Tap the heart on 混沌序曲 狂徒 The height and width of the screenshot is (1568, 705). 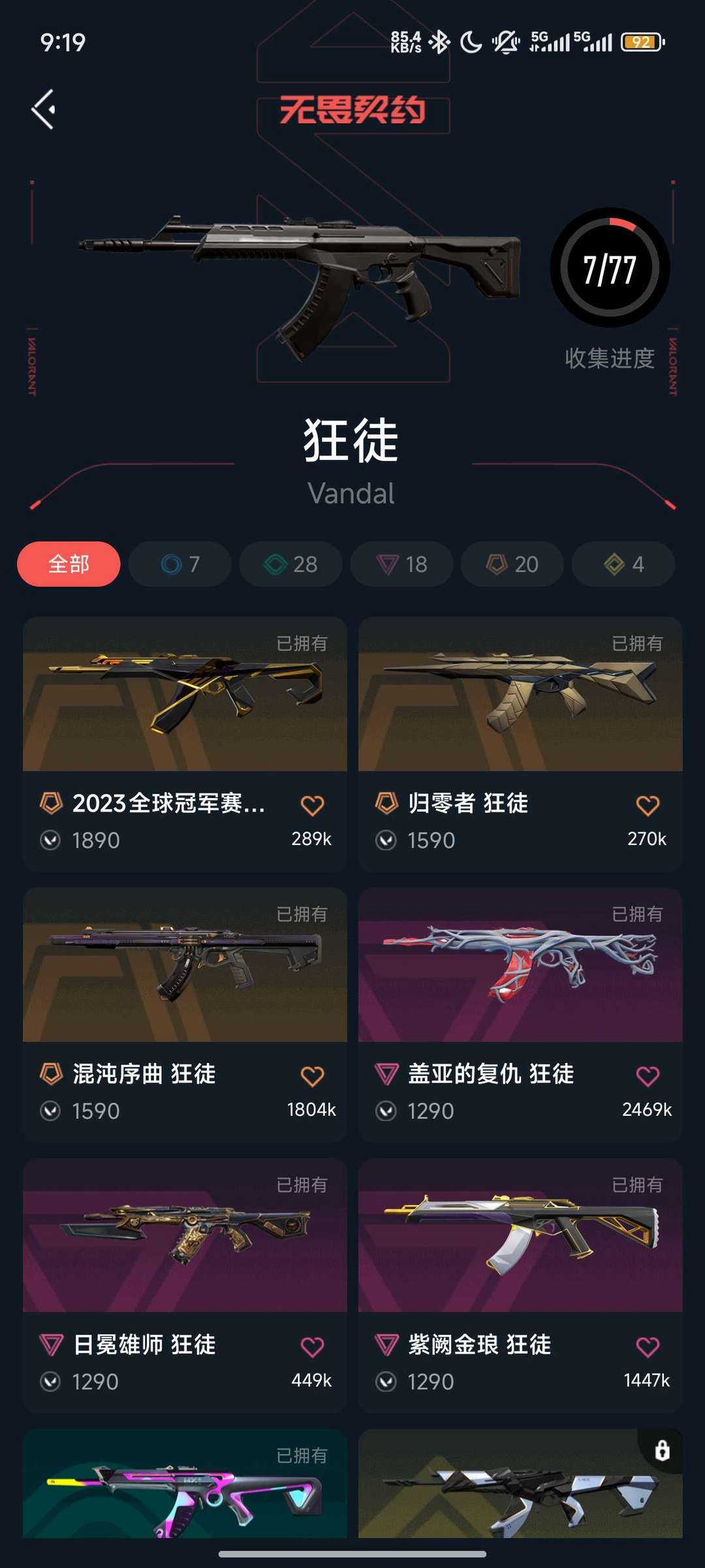click(x=312, y=1076)
